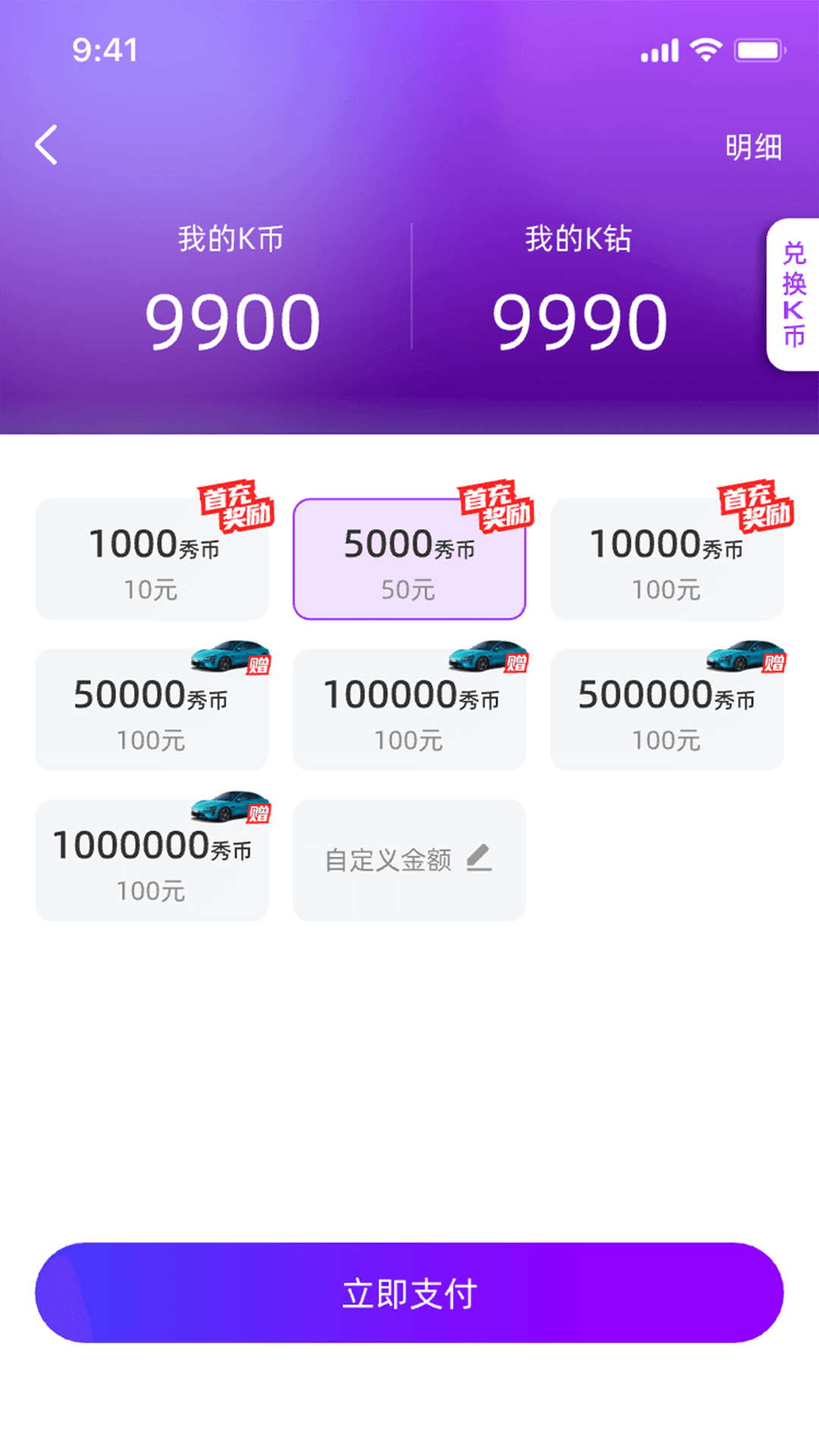Pick the 100000秀币 package

coord(409,711)
